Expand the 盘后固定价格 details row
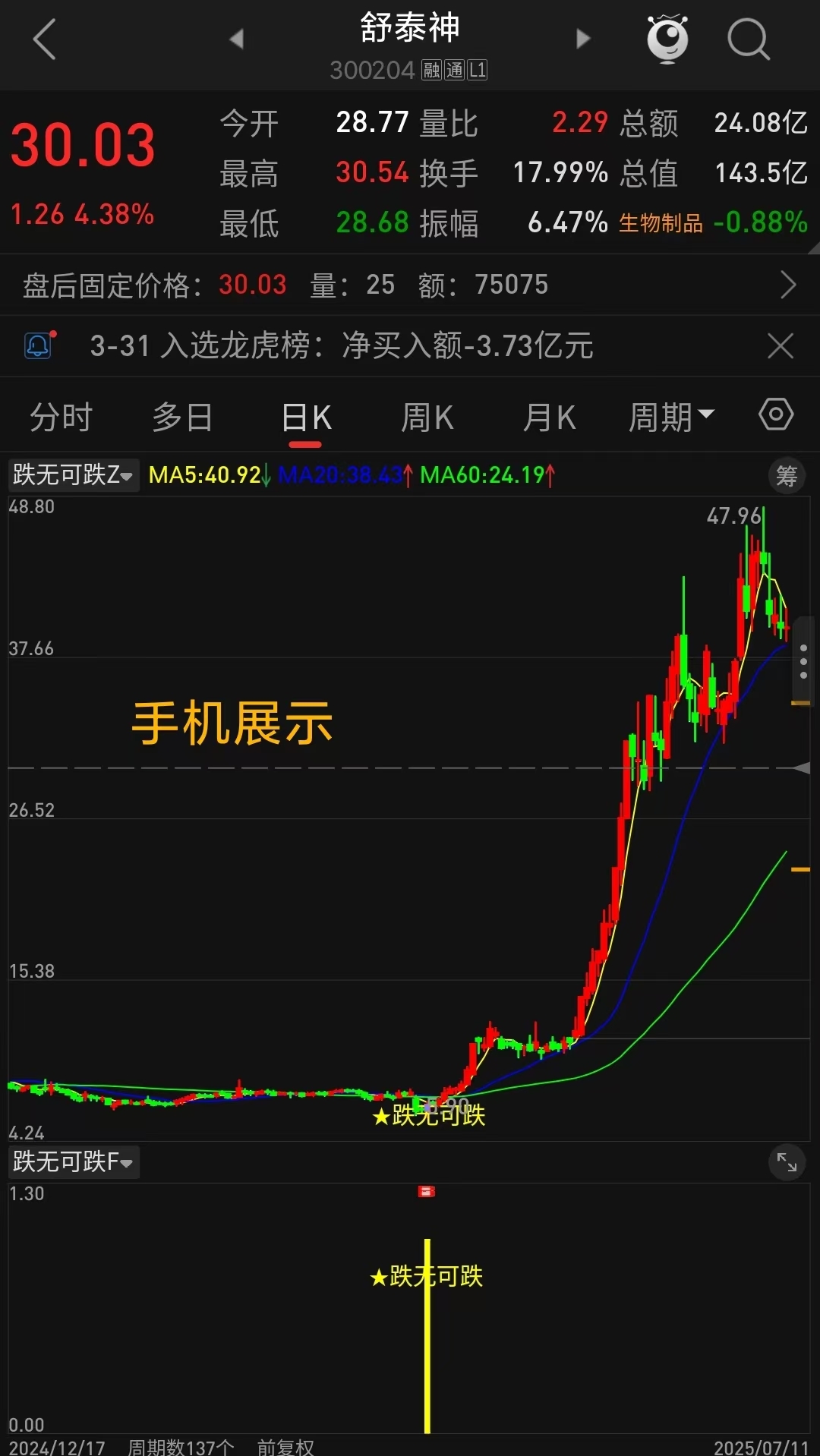The image size is (820, 1456). click(x=788, y=285)
